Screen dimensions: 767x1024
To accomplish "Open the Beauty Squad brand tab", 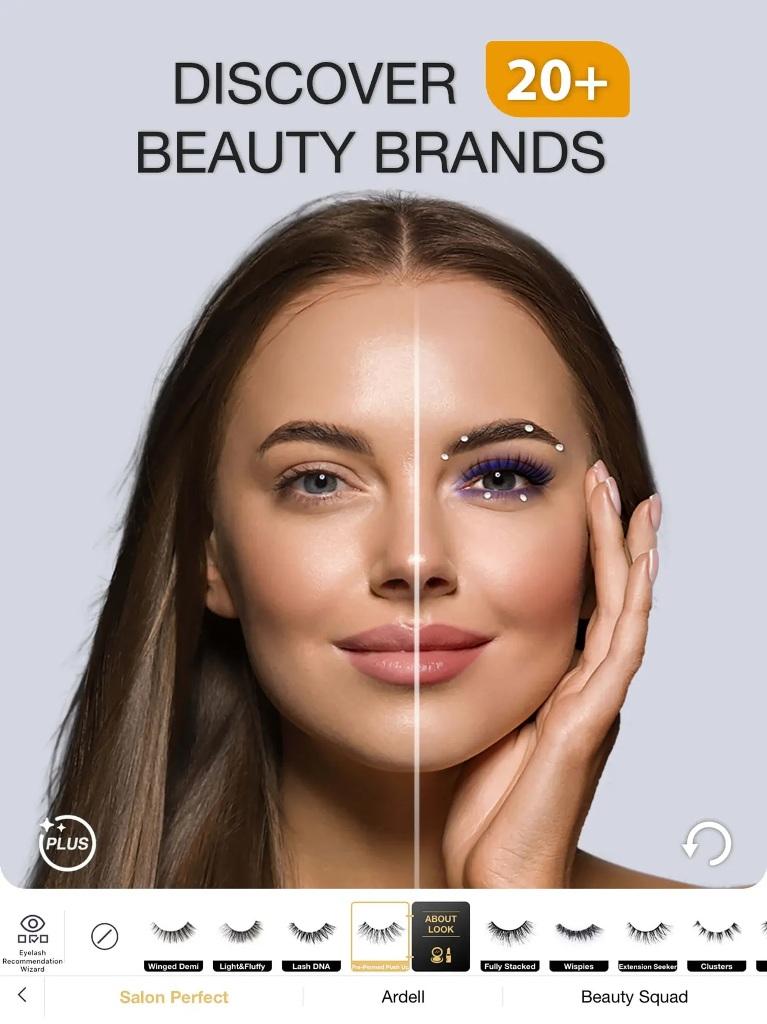I will [634, 997].
